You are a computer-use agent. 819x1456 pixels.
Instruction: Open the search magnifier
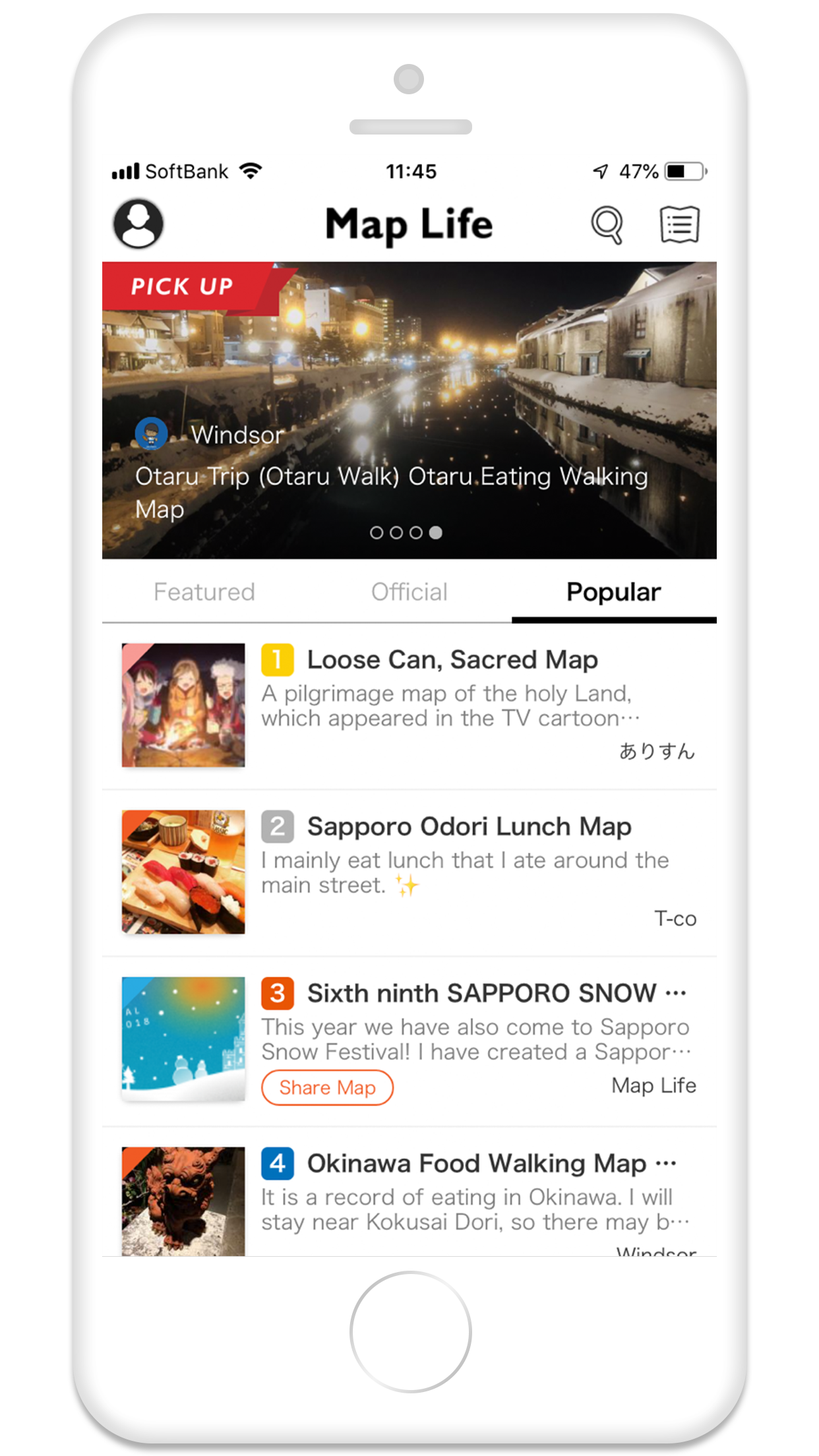click(607, 225)
